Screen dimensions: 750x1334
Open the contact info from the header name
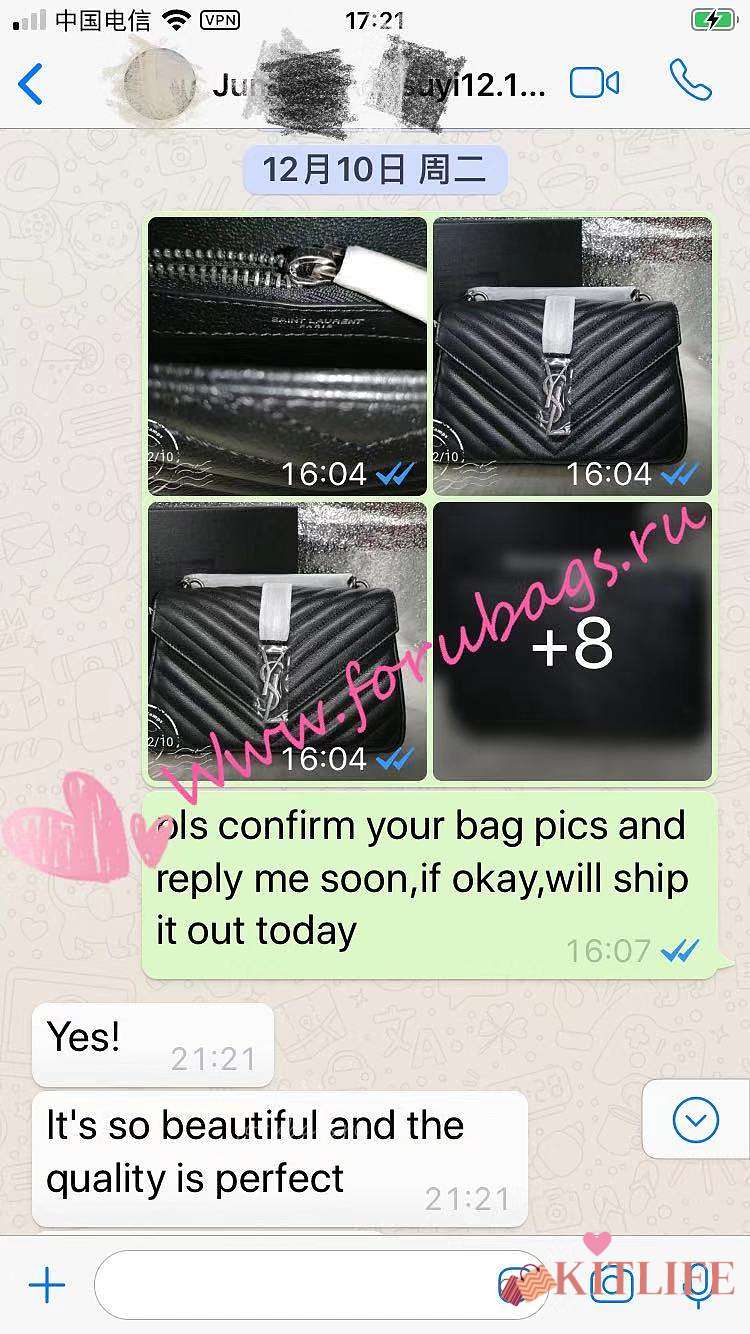point(380,86)
